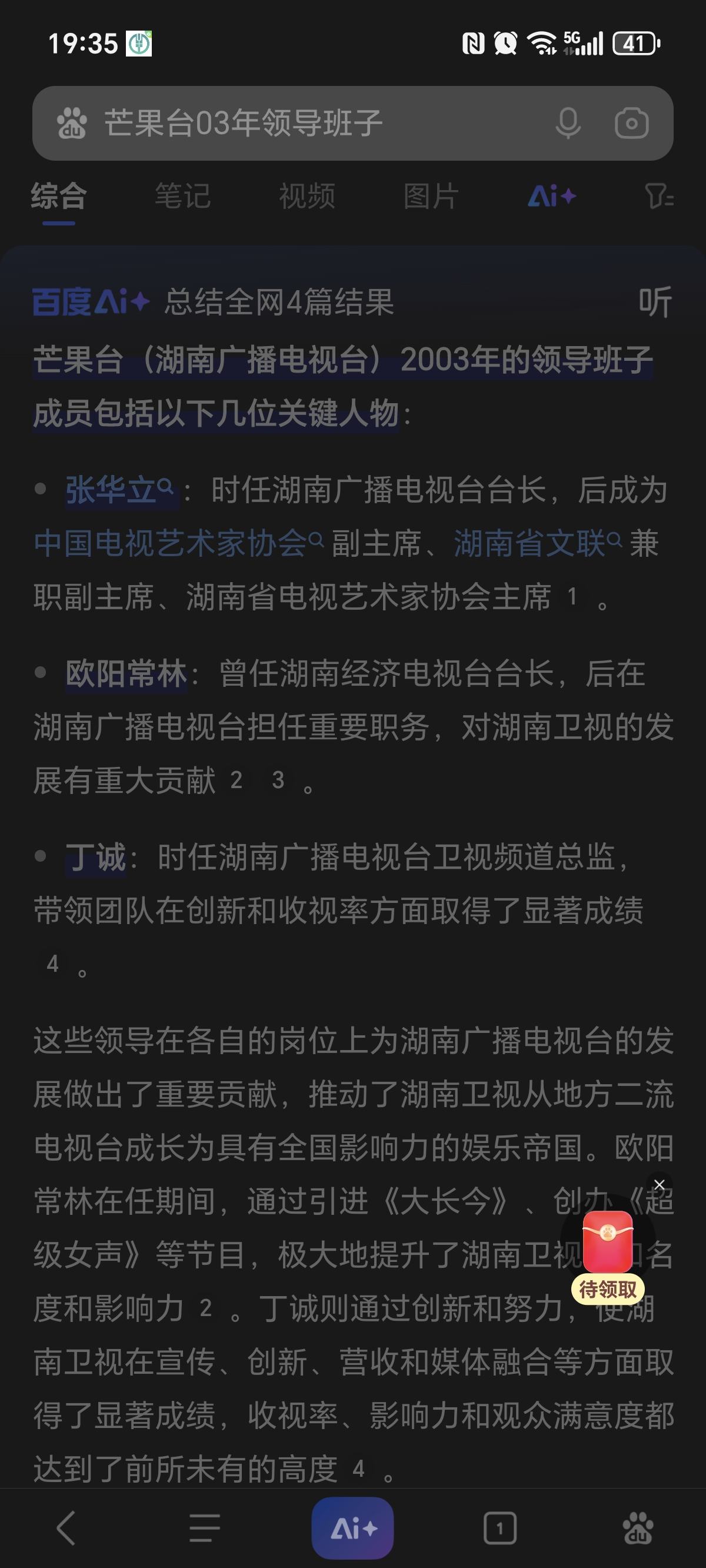Switch to the 笔记 tab
706x1568 pixels.
182,196
